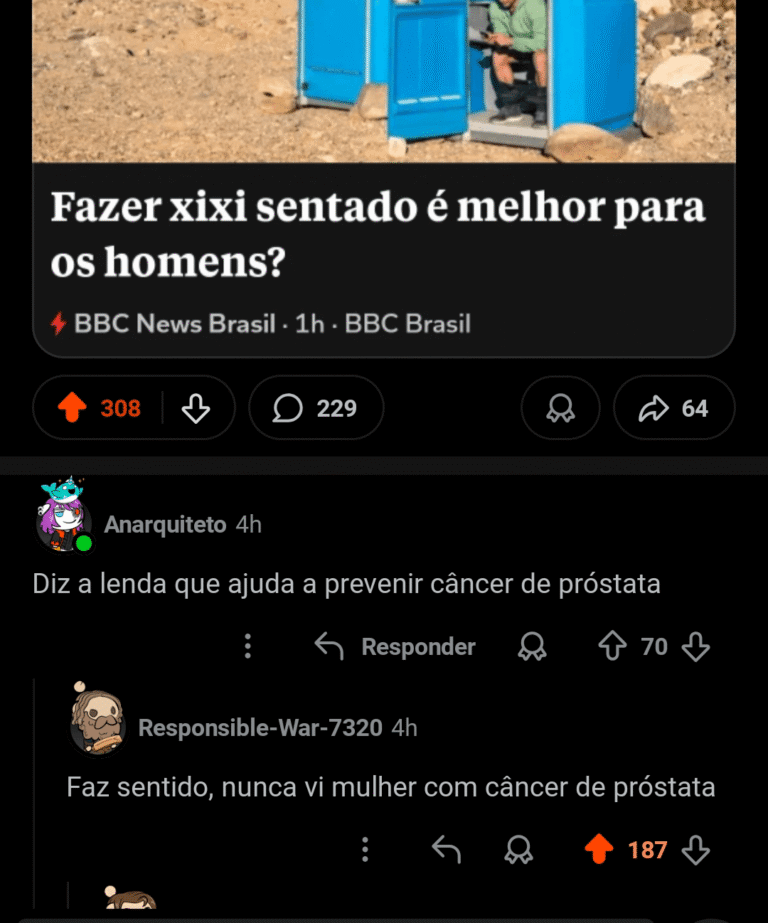Viewport: 768px width, 923px height.
Task: Award Responsible-War-7320's comment
Action: coord(518,850)
